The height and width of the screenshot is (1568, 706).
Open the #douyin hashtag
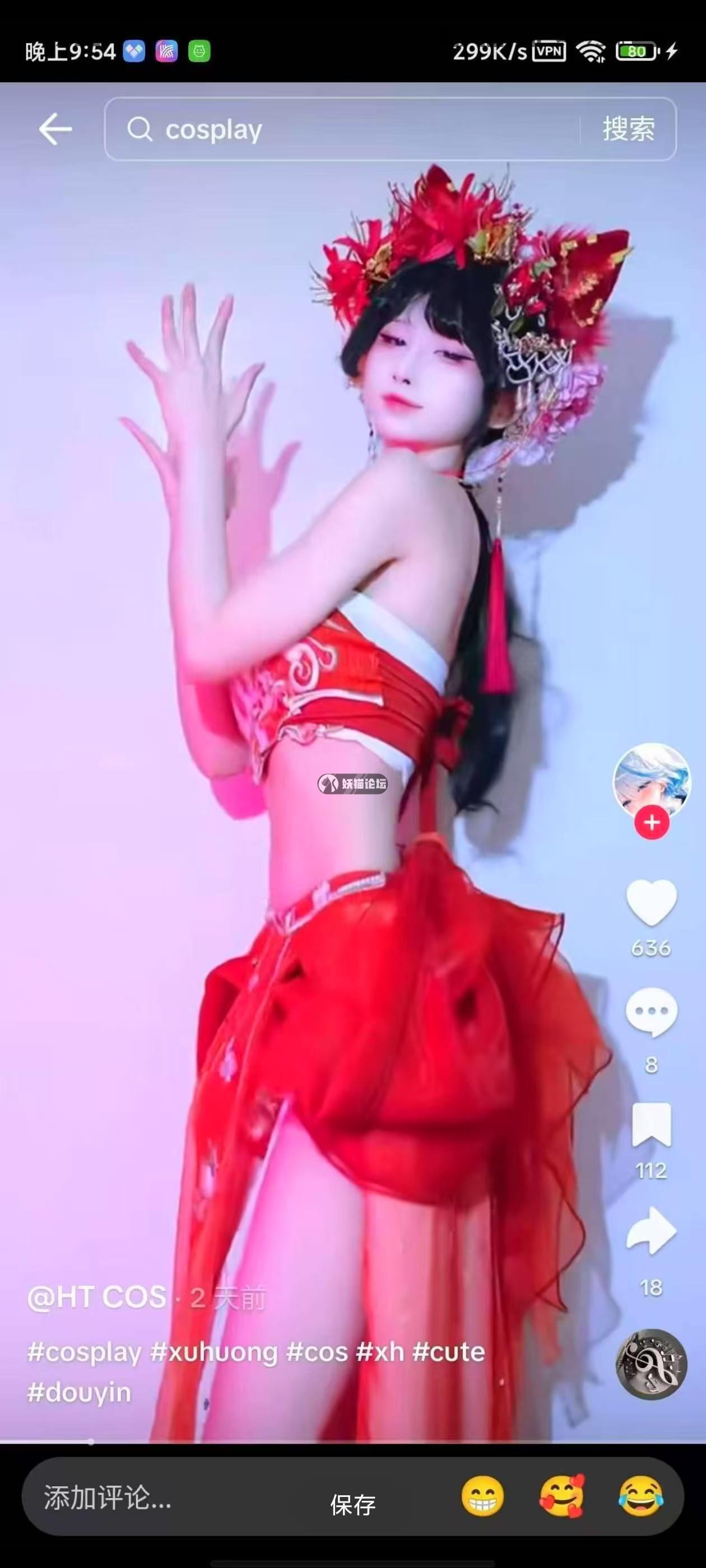[x=79, y=1392]
